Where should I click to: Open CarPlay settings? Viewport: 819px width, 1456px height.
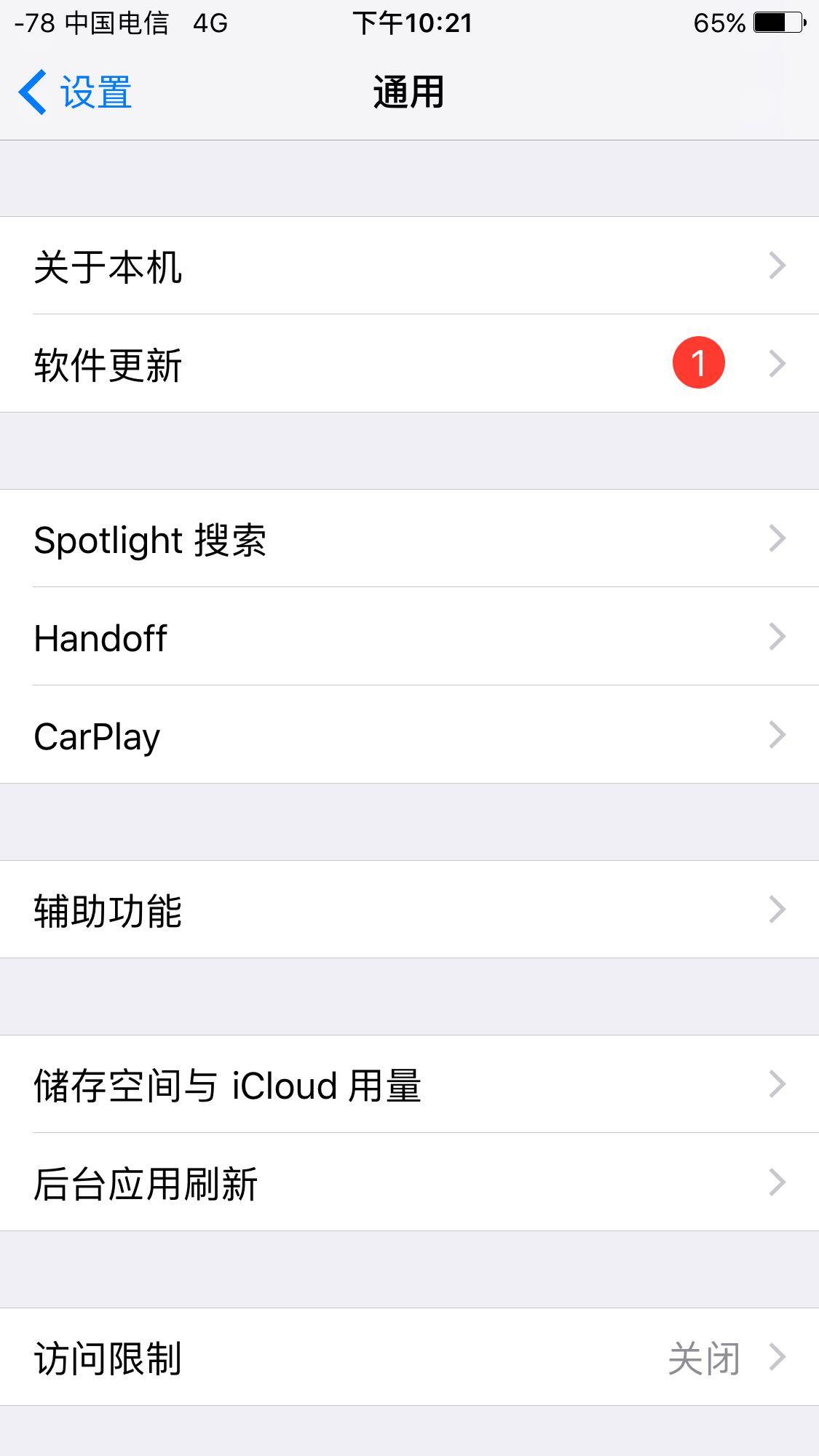[409, 736]
